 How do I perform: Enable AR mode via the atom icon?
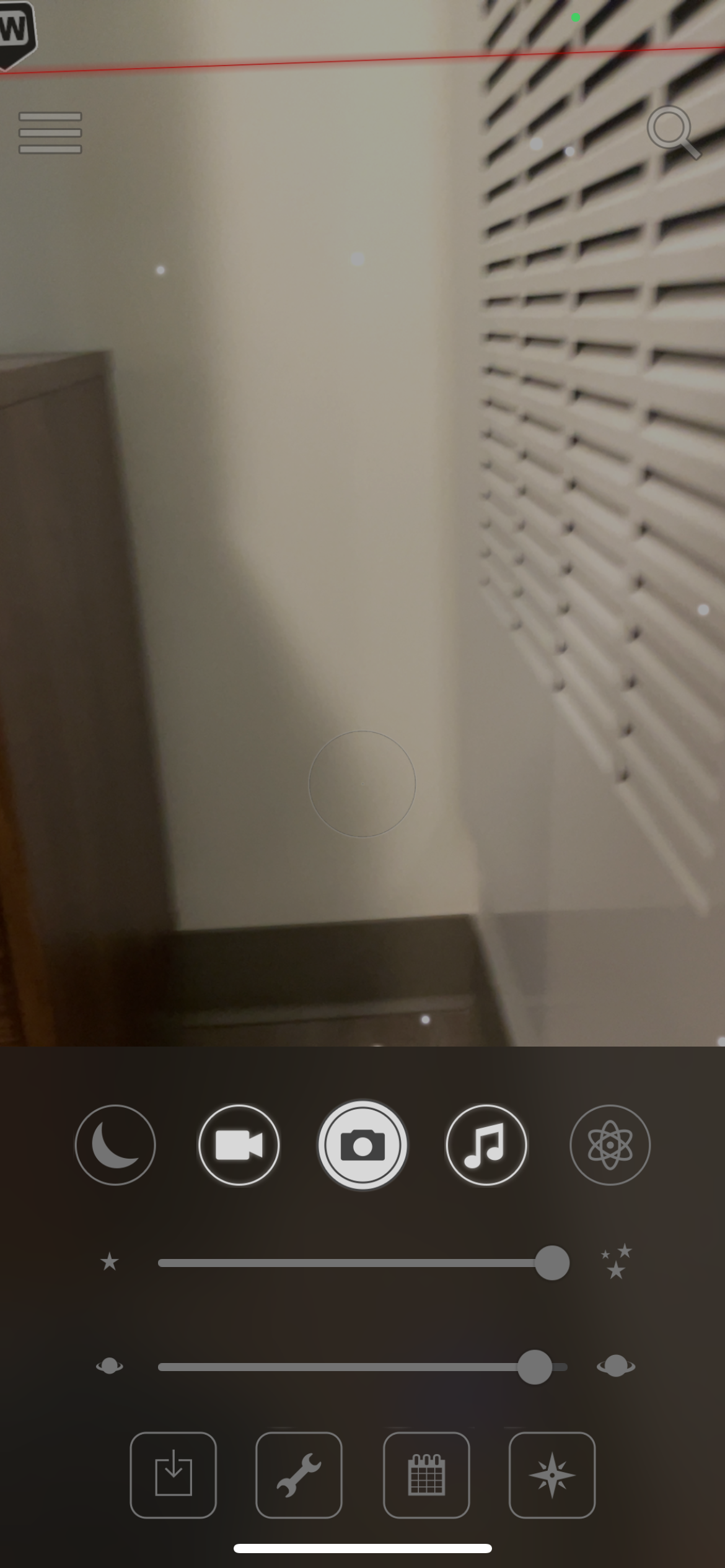pos(610,1145)
